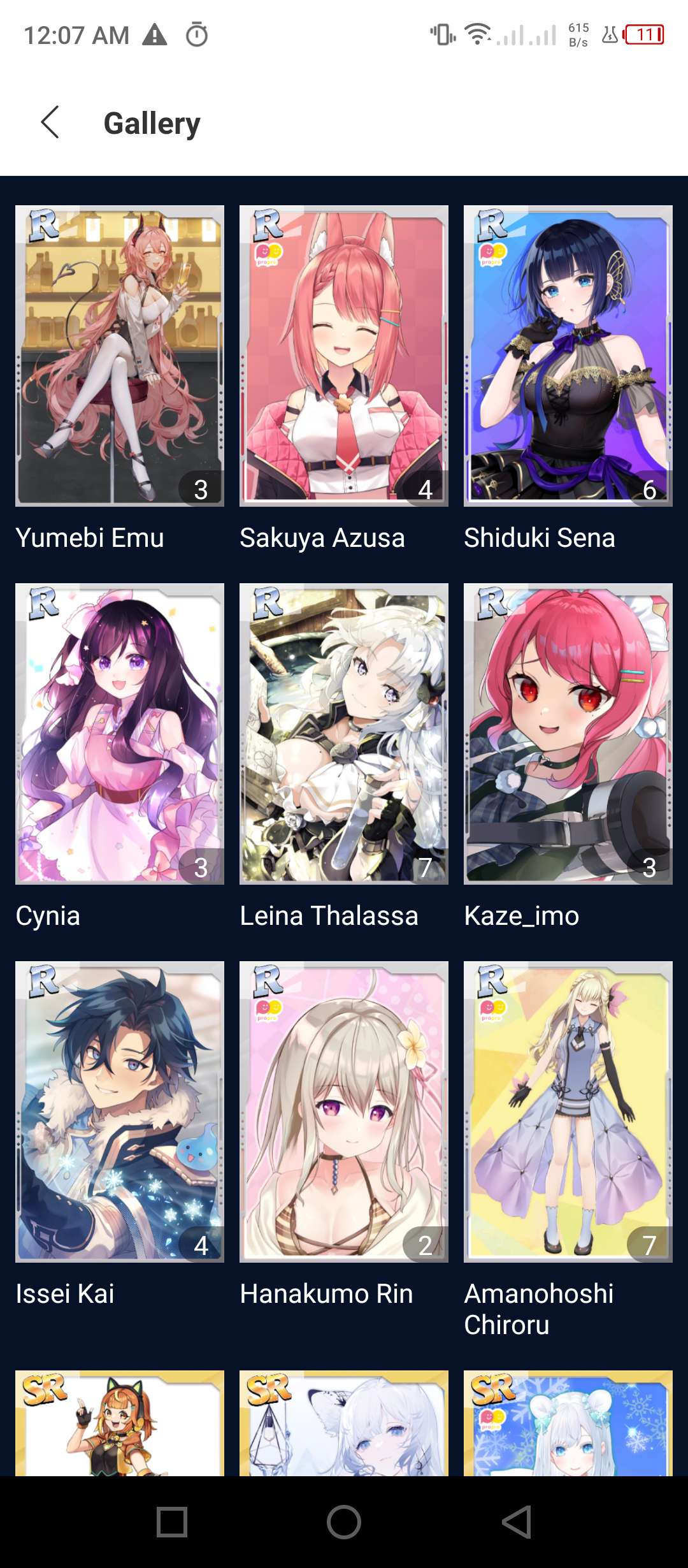This screenshot has width=688, height=1568.
Task: Open the recent apps overview
Action: (x=172, y=1522)
